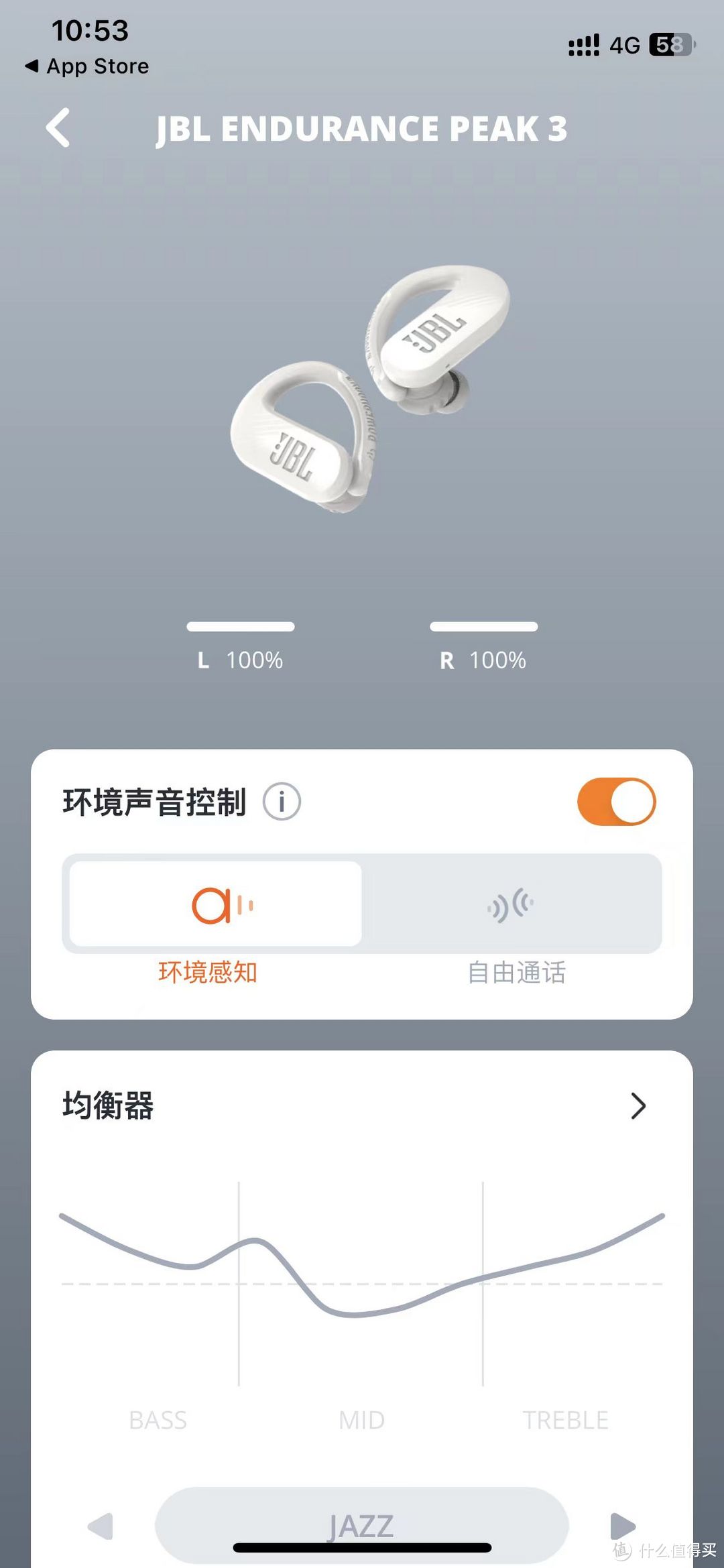Screen dimensions: 724x1568
Task: Select the 环境感知 ambient aware mode icon
Action: (x=225, y=905)
